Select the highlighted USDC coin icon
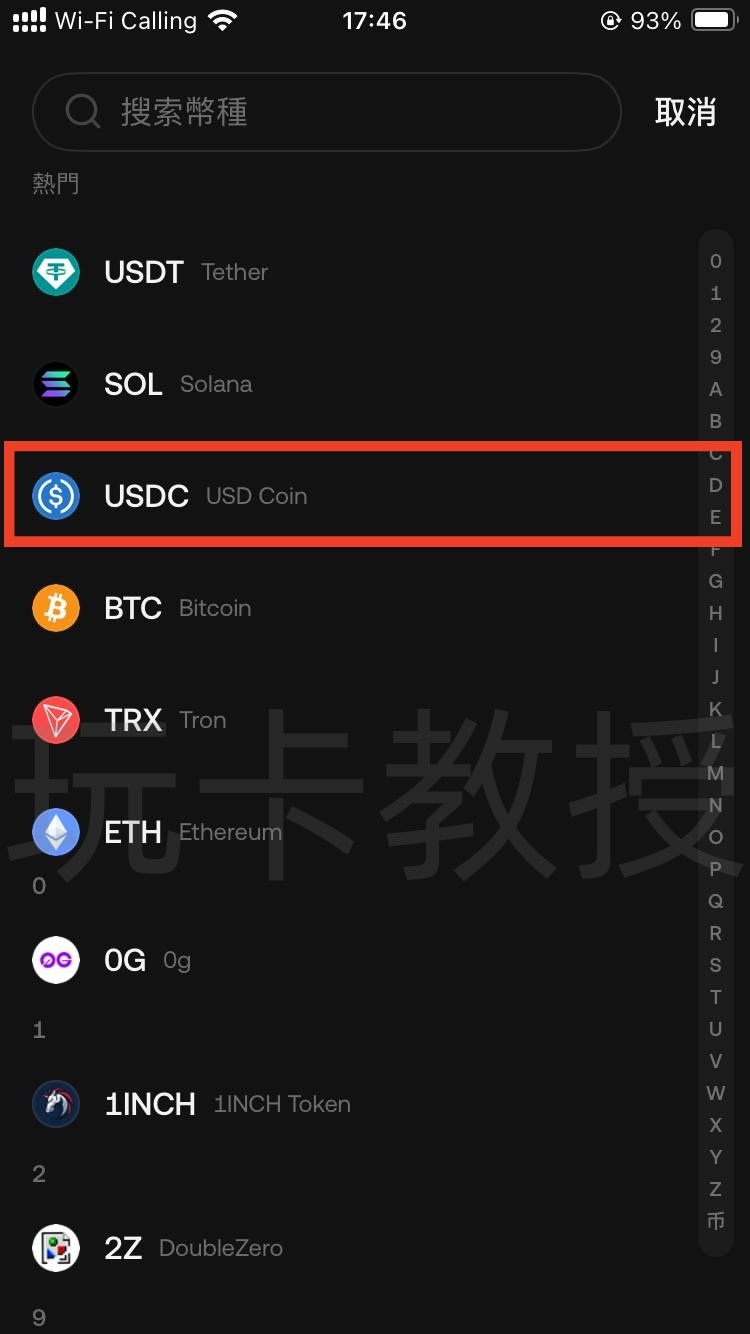This screenshot has height=1334, width=750. pos(56,496)
